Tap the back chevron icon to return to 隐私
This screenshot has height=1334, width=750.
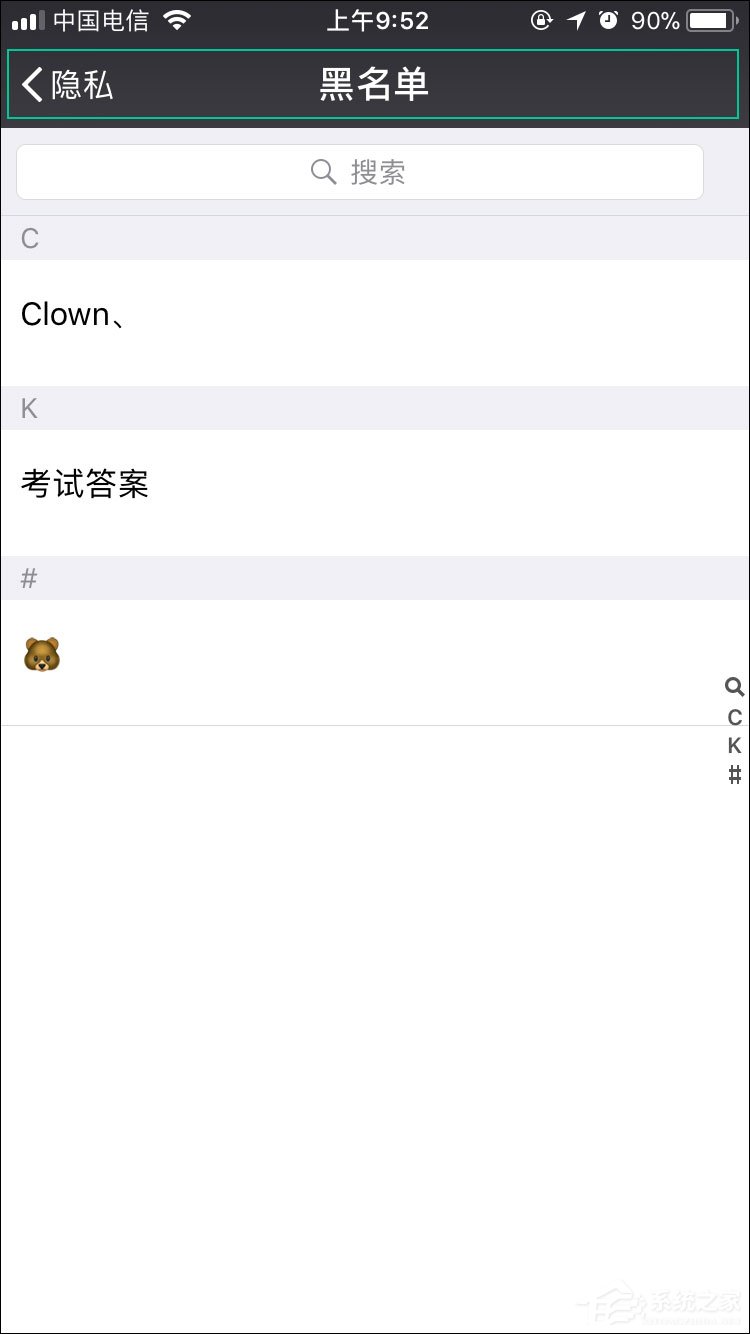(31, 85)
